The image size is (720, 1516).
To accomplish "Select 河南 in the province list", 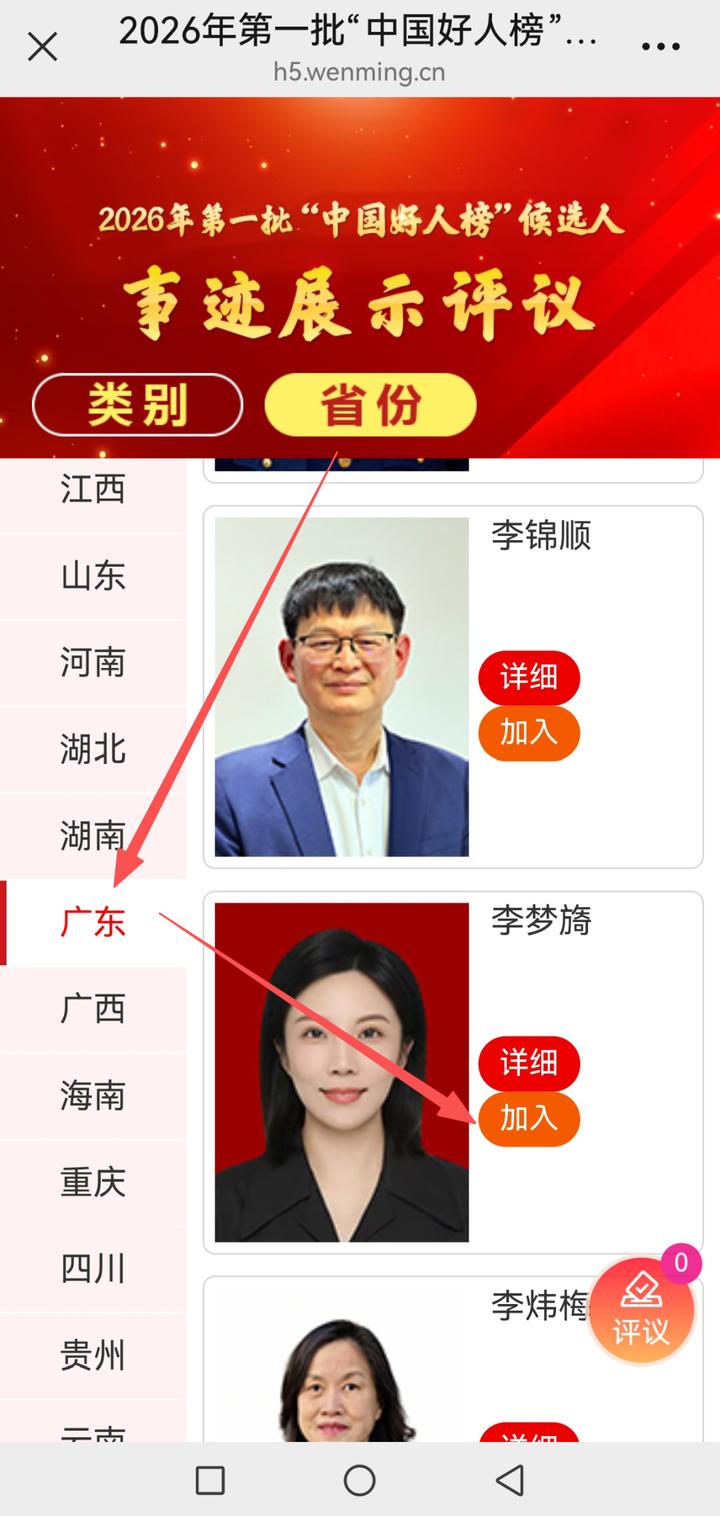I will click(93, 662).
